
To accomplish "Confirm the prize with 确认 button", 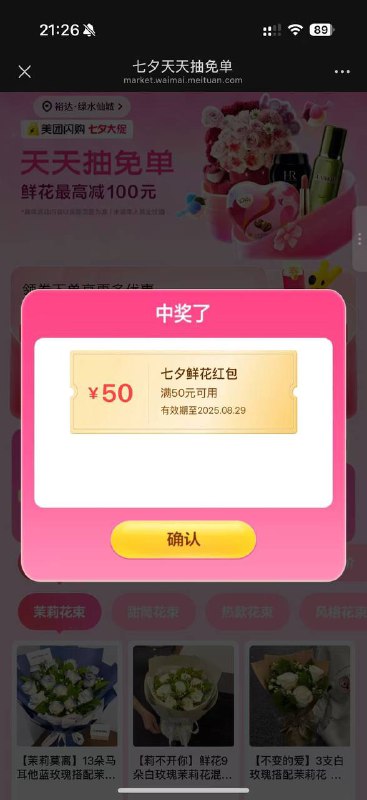I will coord(183,539).
